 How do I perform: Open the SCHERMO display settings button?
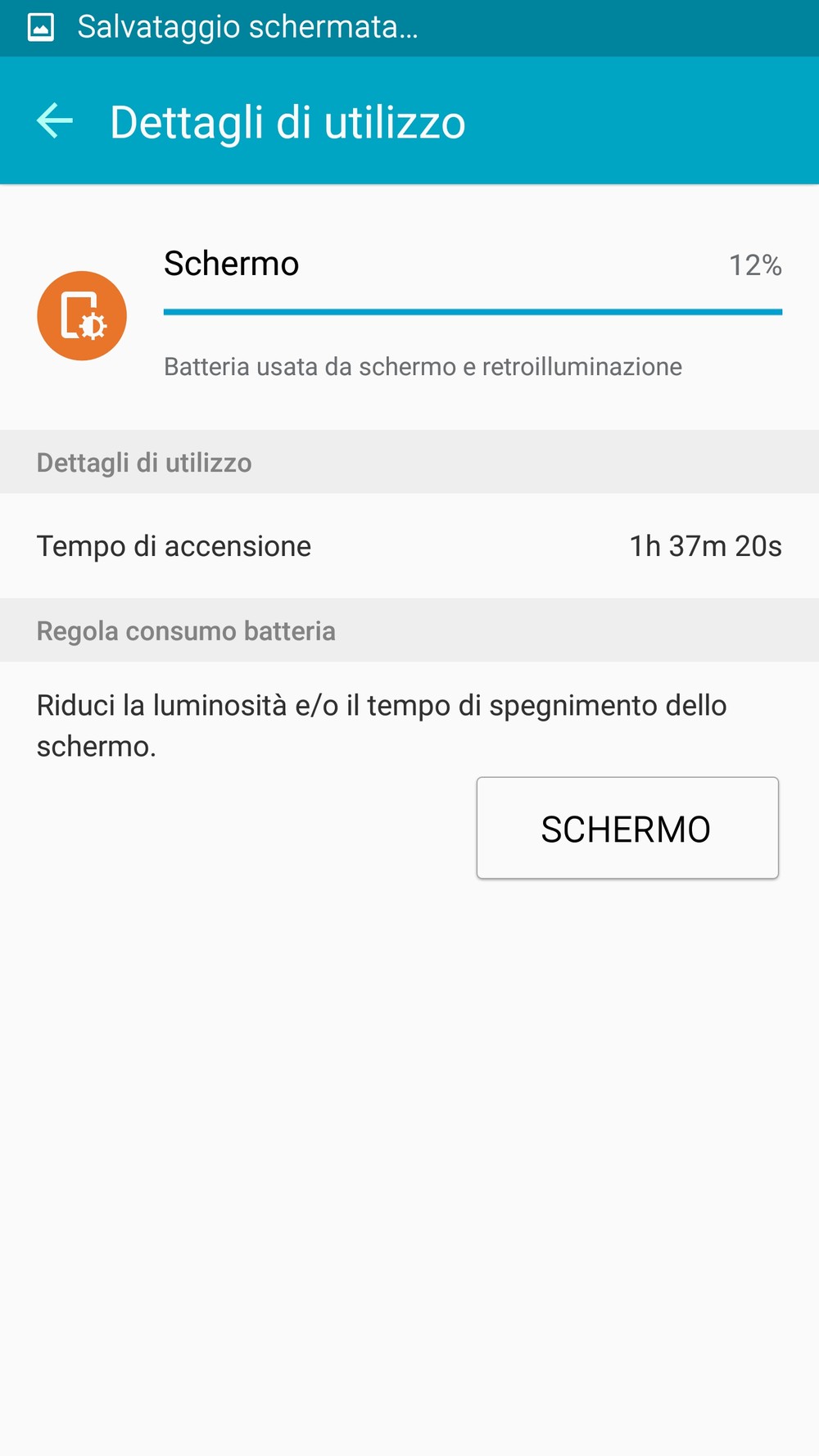coord(627,828)
